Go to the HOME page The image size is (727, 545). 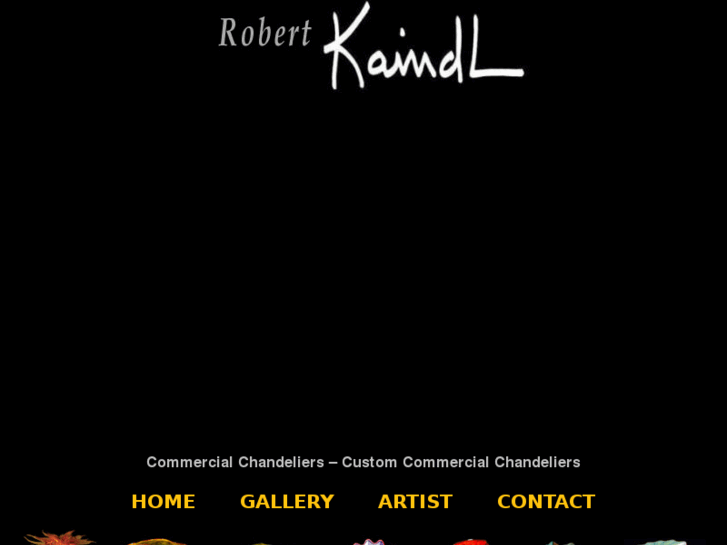pyautogui.click(x=163, y=502)
